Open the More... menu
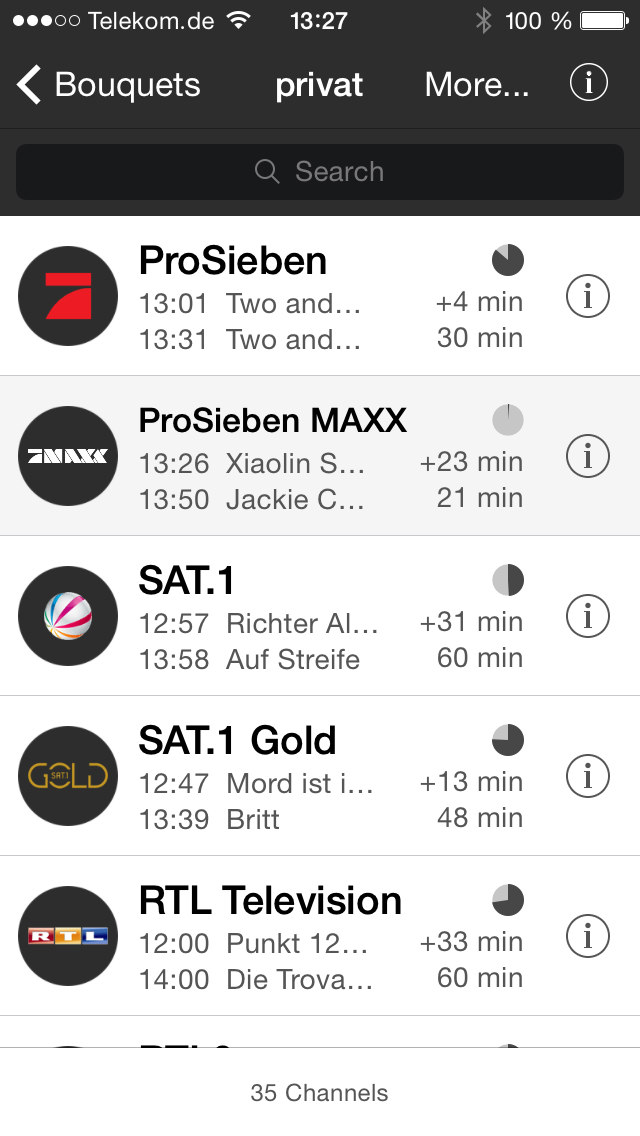640x1136 pixels. (477, 84)
